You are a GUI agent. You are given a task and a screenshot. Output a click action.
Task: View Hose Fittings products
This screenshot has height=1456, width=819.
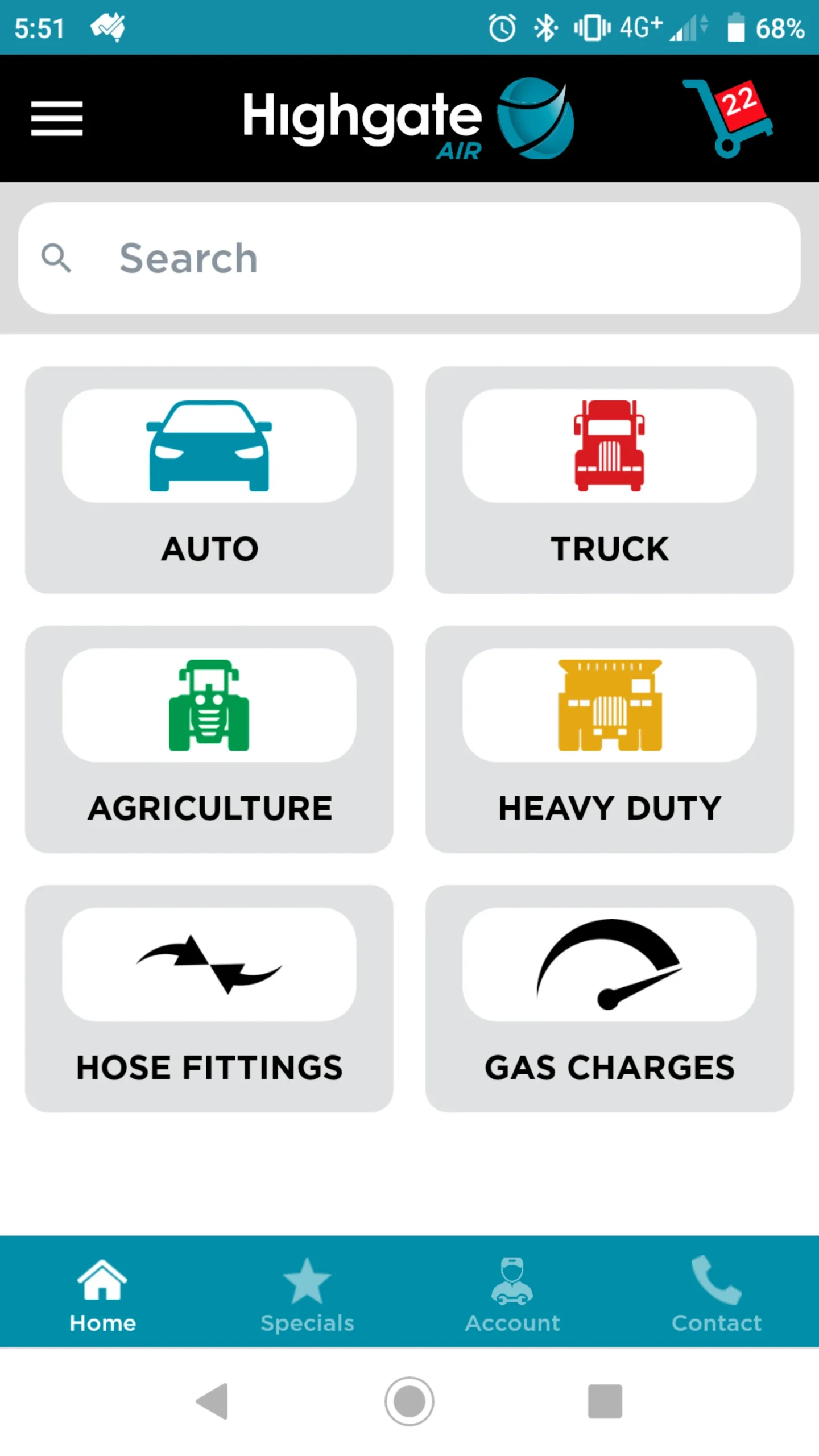(209, 998)
